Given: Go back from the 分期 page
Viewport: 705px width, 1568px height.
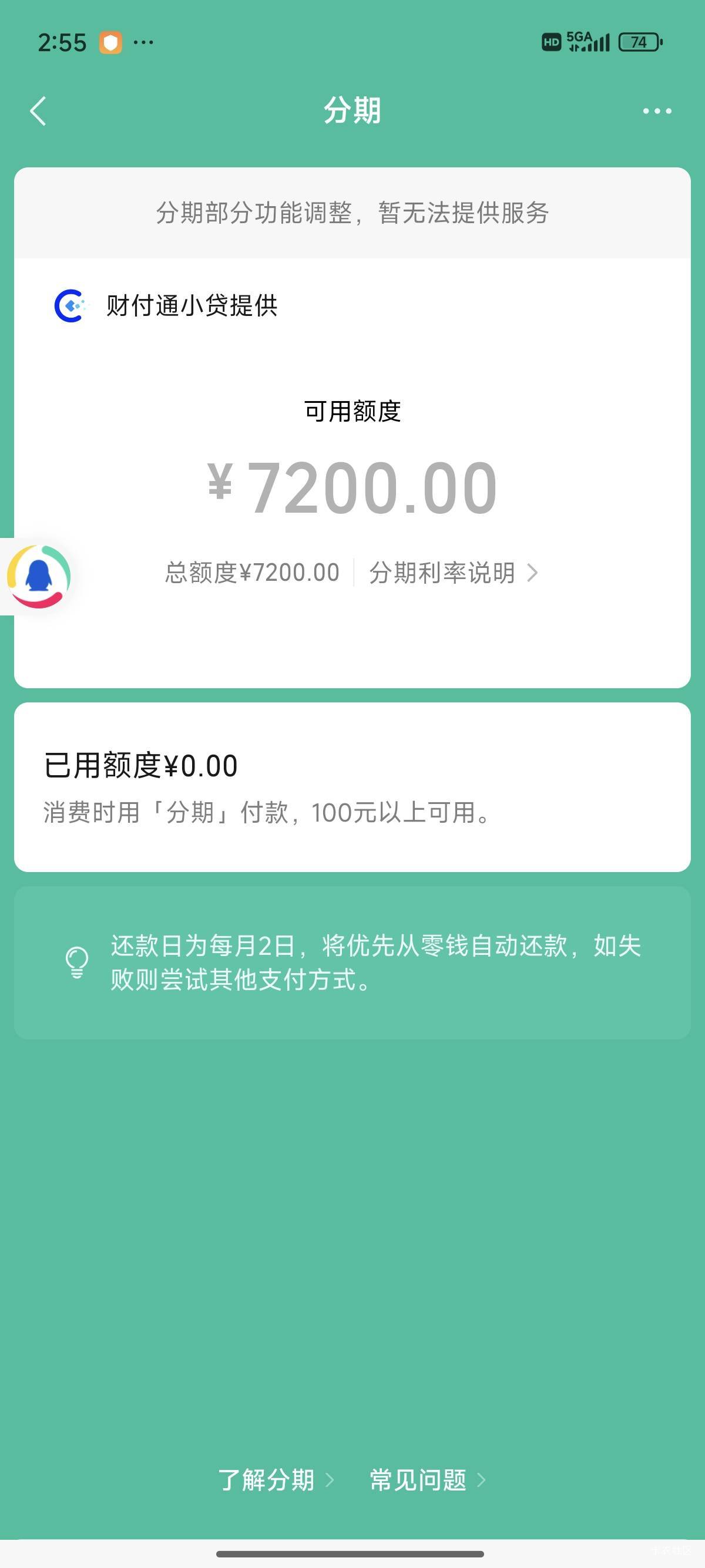Looking at the screenshot, I should (38, 111).
